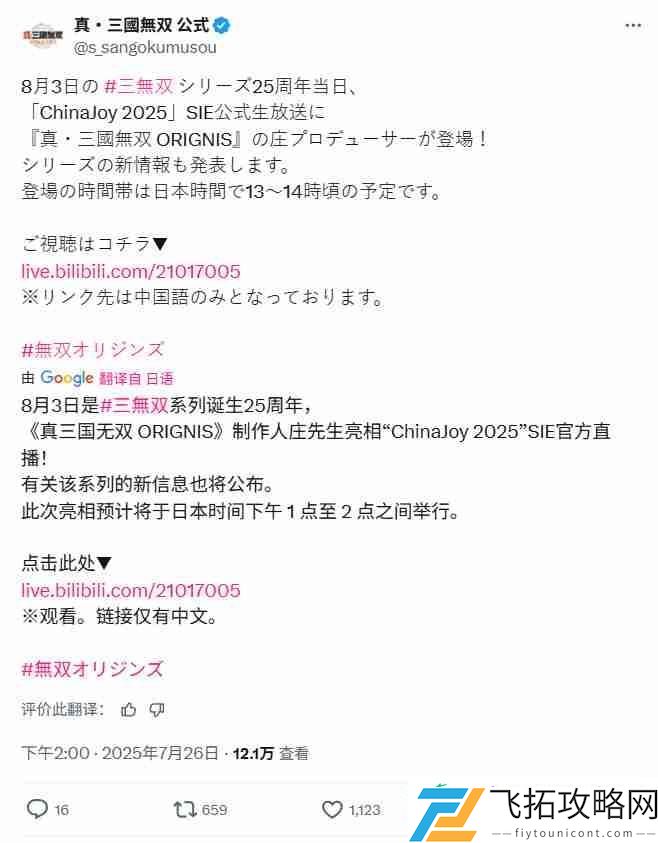Open the post's overflow menu
658x843 pixels.
633,25
